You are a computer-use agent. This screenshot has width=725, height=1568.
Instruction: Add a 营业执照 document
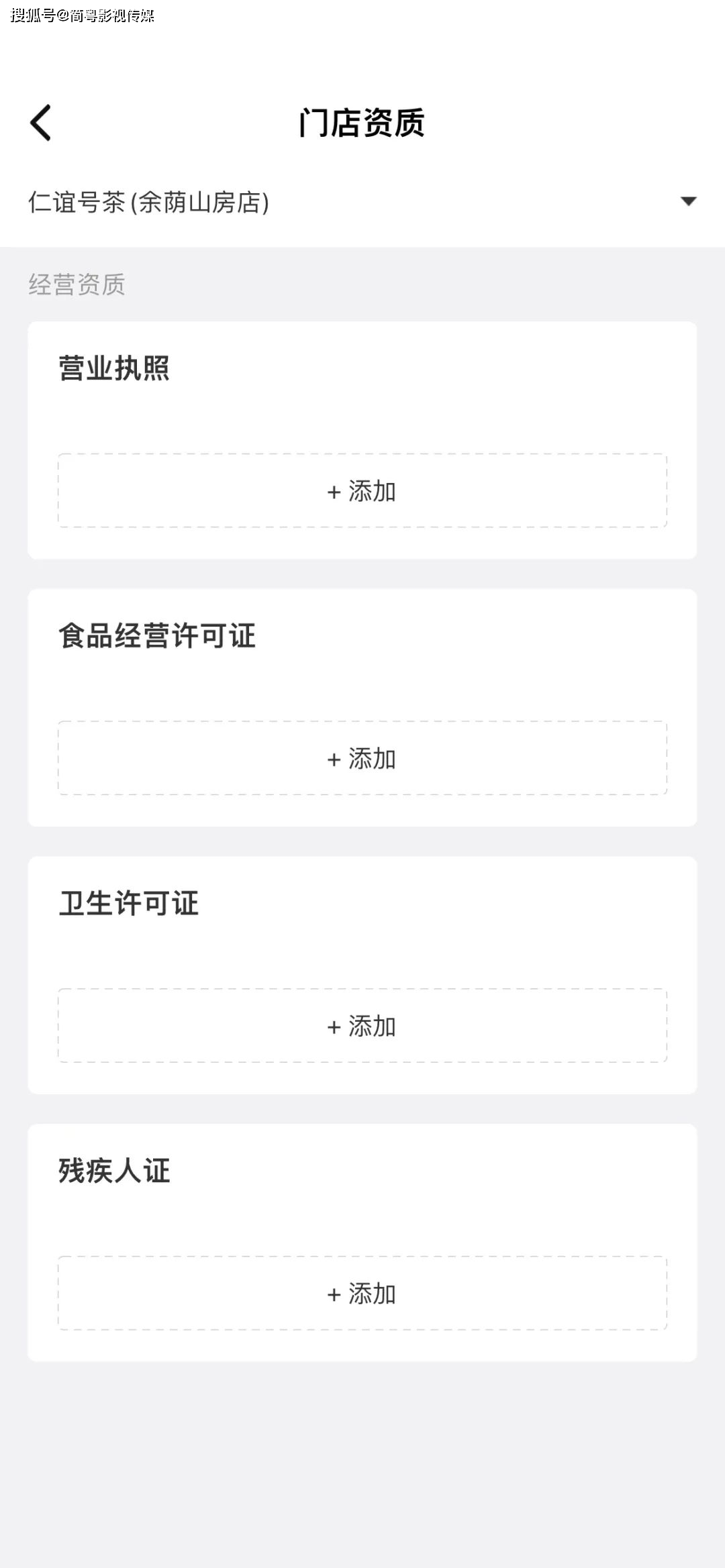(x=362, y=491)
